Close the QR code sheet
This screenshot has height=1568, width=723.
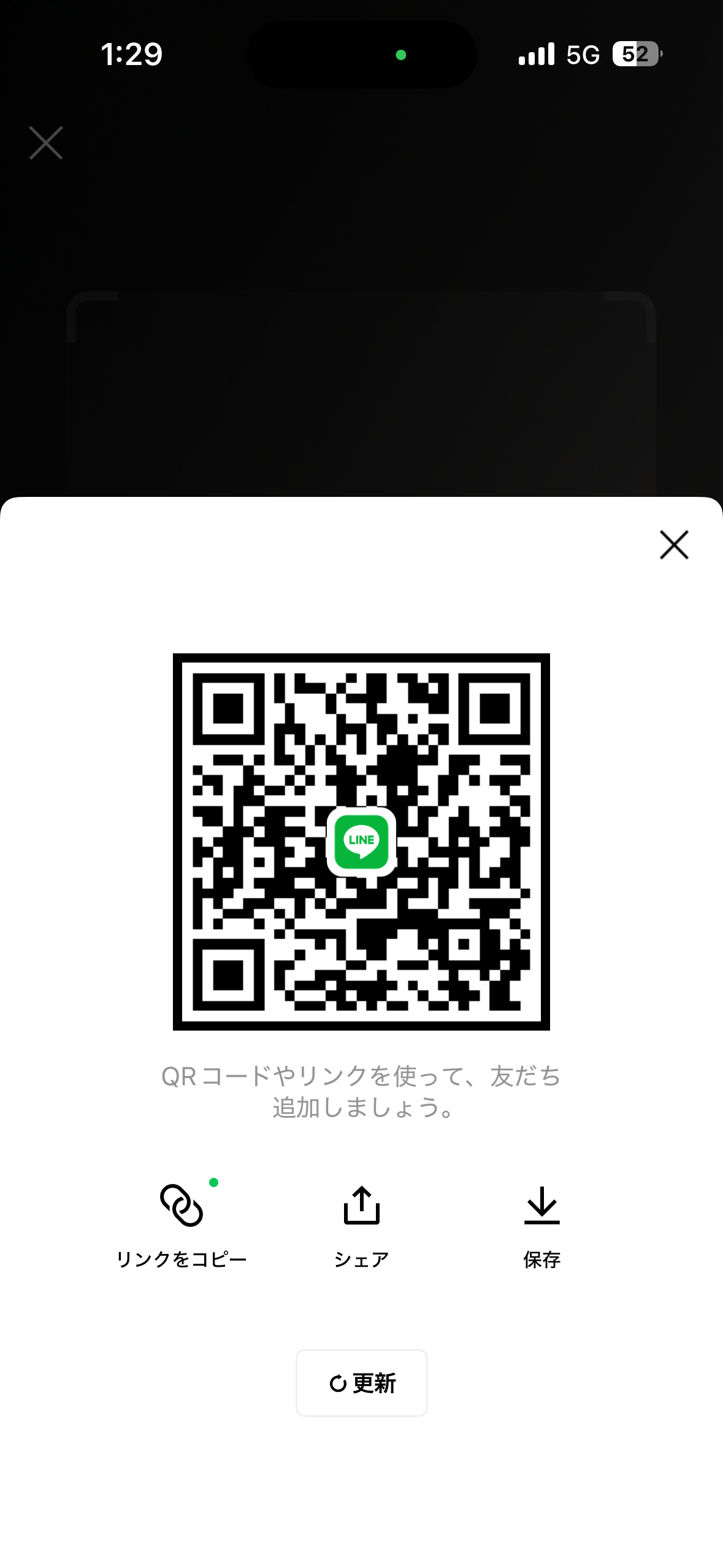pyautogui.click(x=674, y=545)
